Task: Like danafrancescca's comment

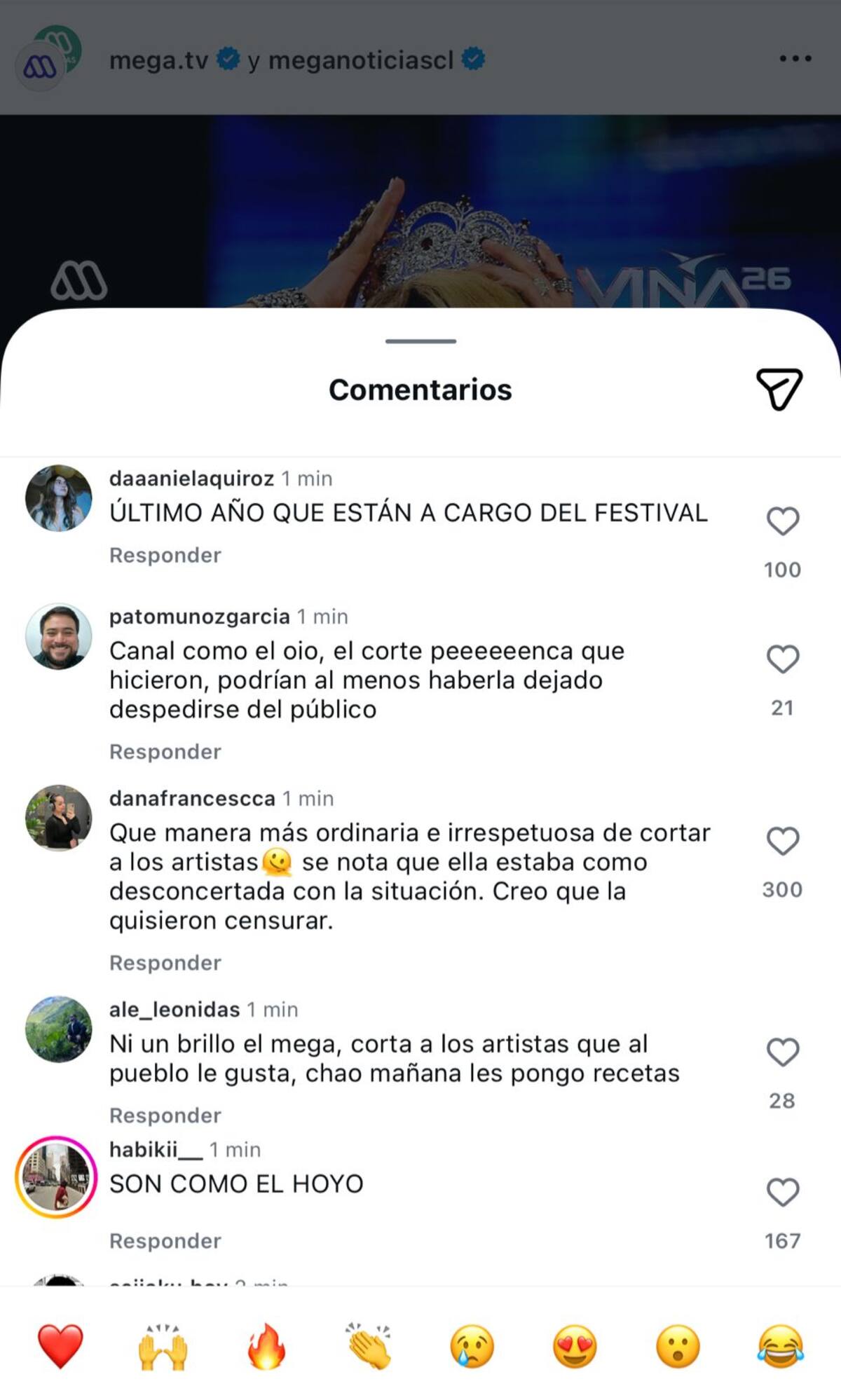Action: [x=782, y=841]
